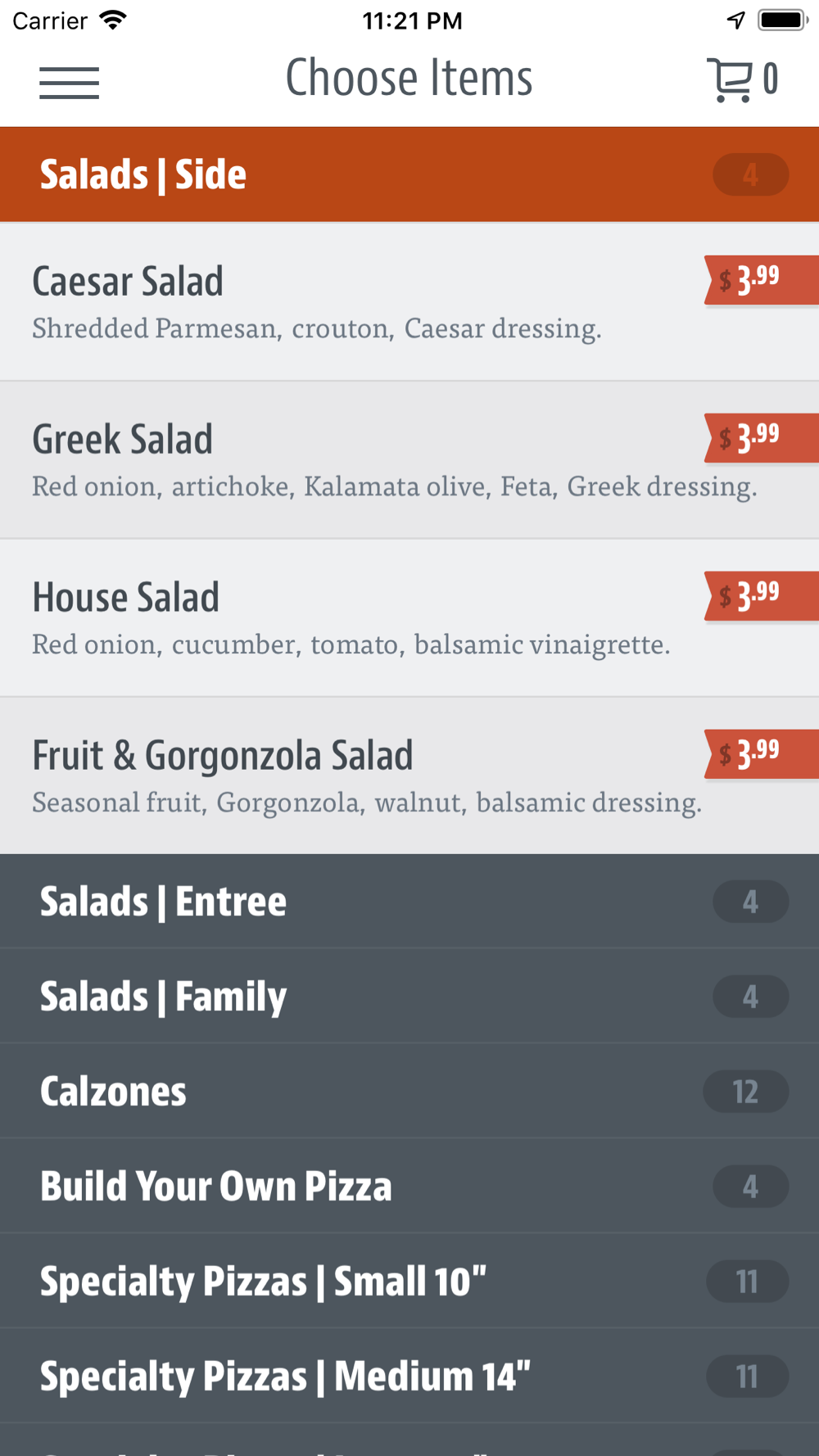Select the Caesar Salad item
The height and width of the screenshot is (1456, 819).
tap(409, 301)
